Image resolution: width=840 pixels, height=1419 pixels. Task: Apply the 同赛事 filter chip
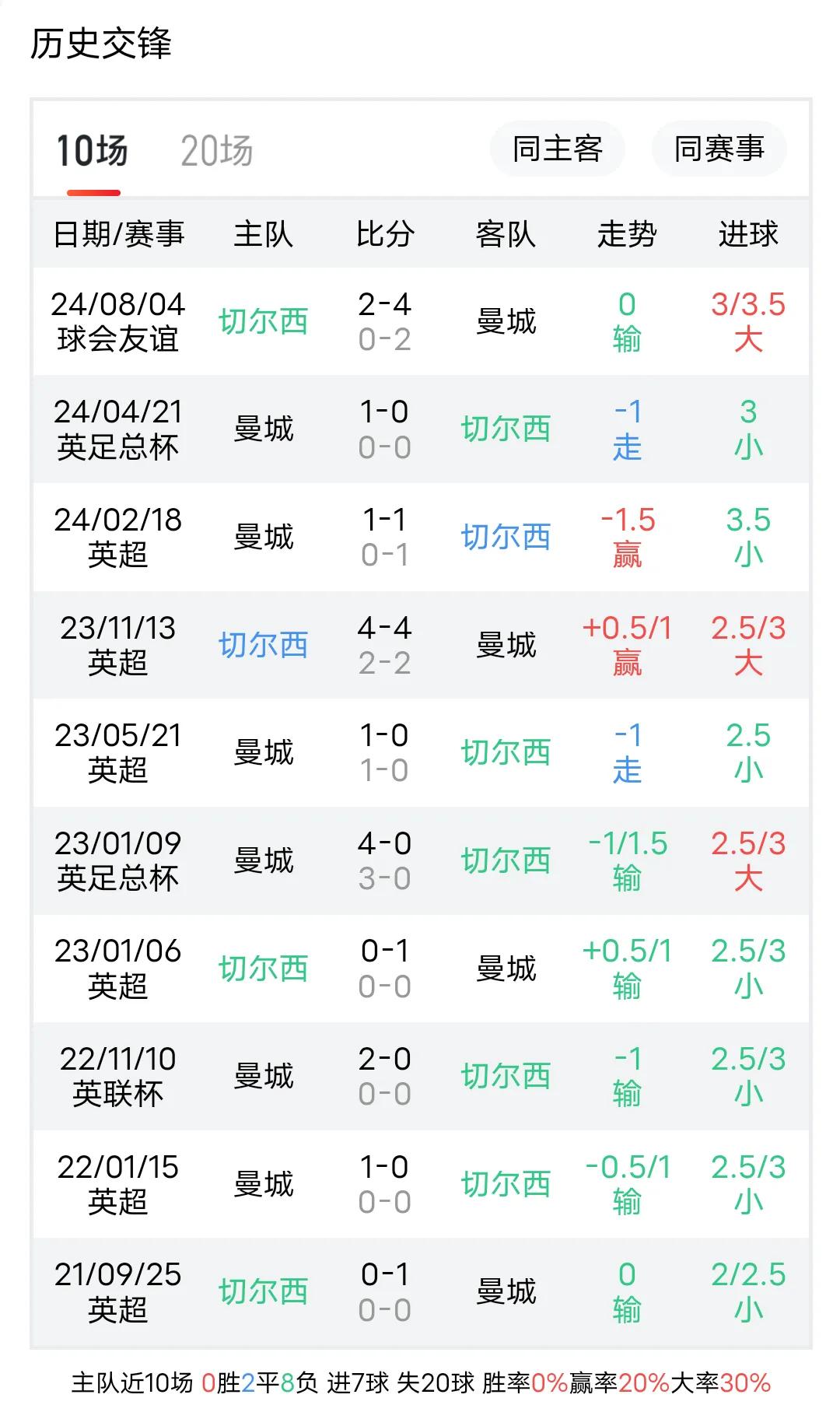coord(719,149)
